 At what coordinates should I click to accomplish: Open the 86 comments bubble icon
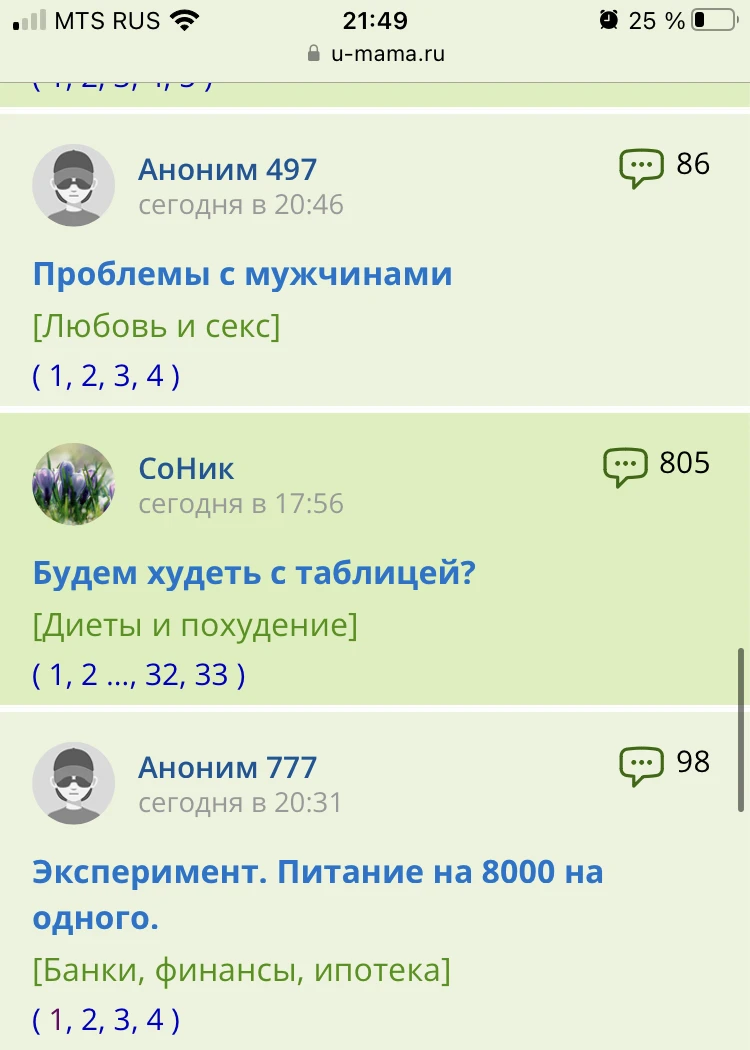(641, 167)
